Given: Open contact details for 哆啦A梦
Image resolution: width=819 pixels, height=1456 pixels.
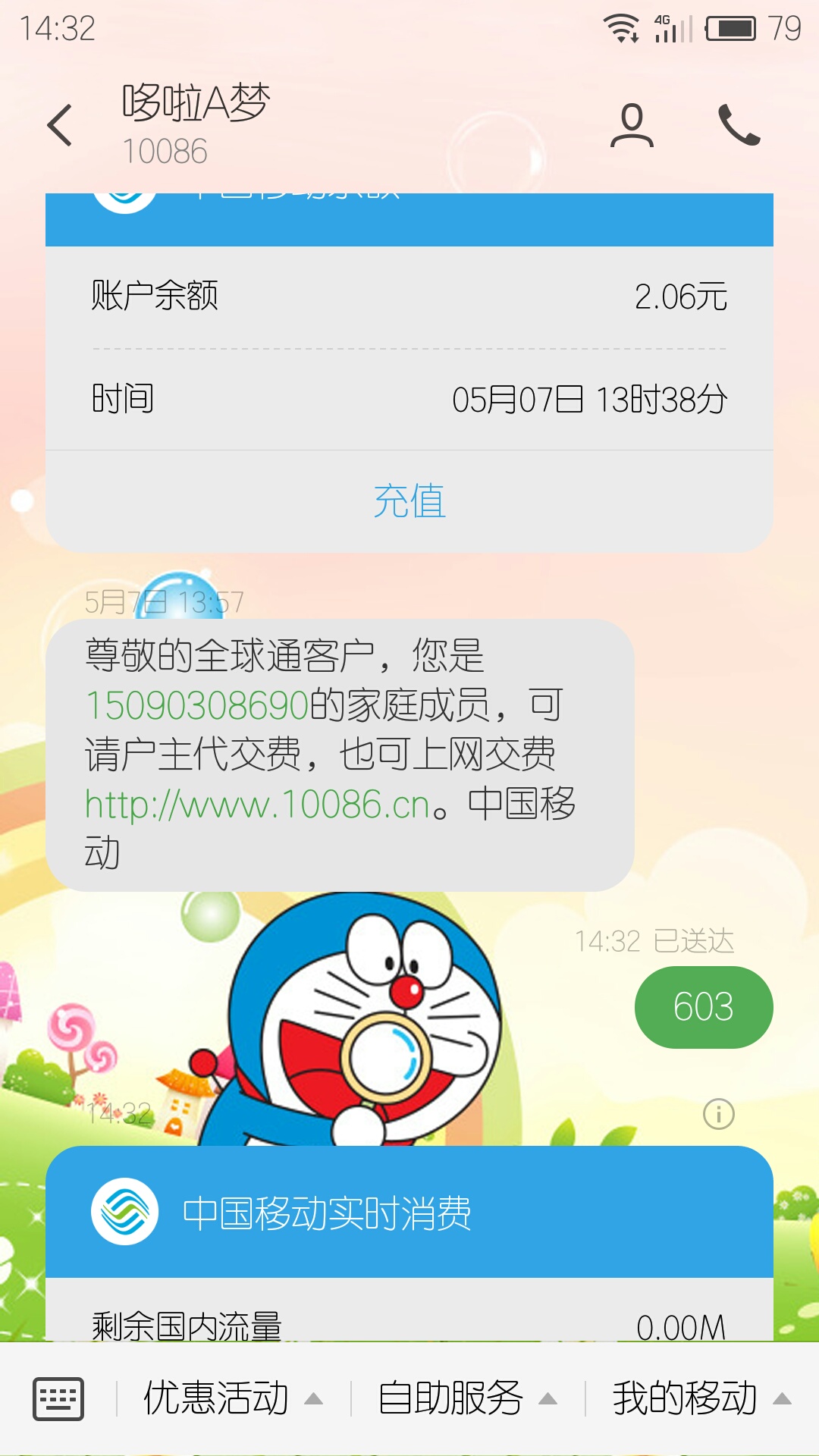Looking at the screenshot, I should (x=632, y=125).
